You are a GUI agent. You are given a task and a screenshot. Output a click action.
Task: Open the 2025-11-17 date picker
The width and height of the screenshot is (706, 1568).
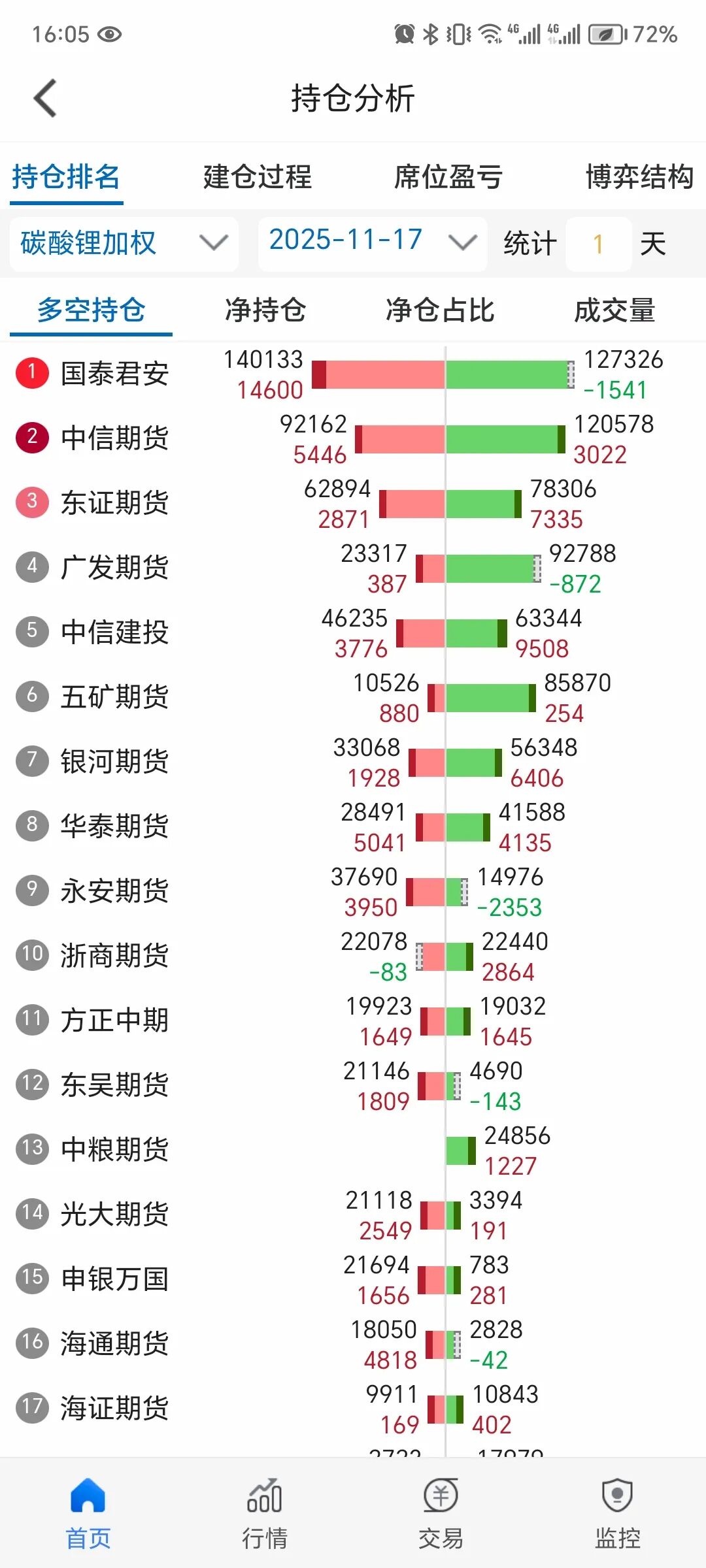(372, 244)
